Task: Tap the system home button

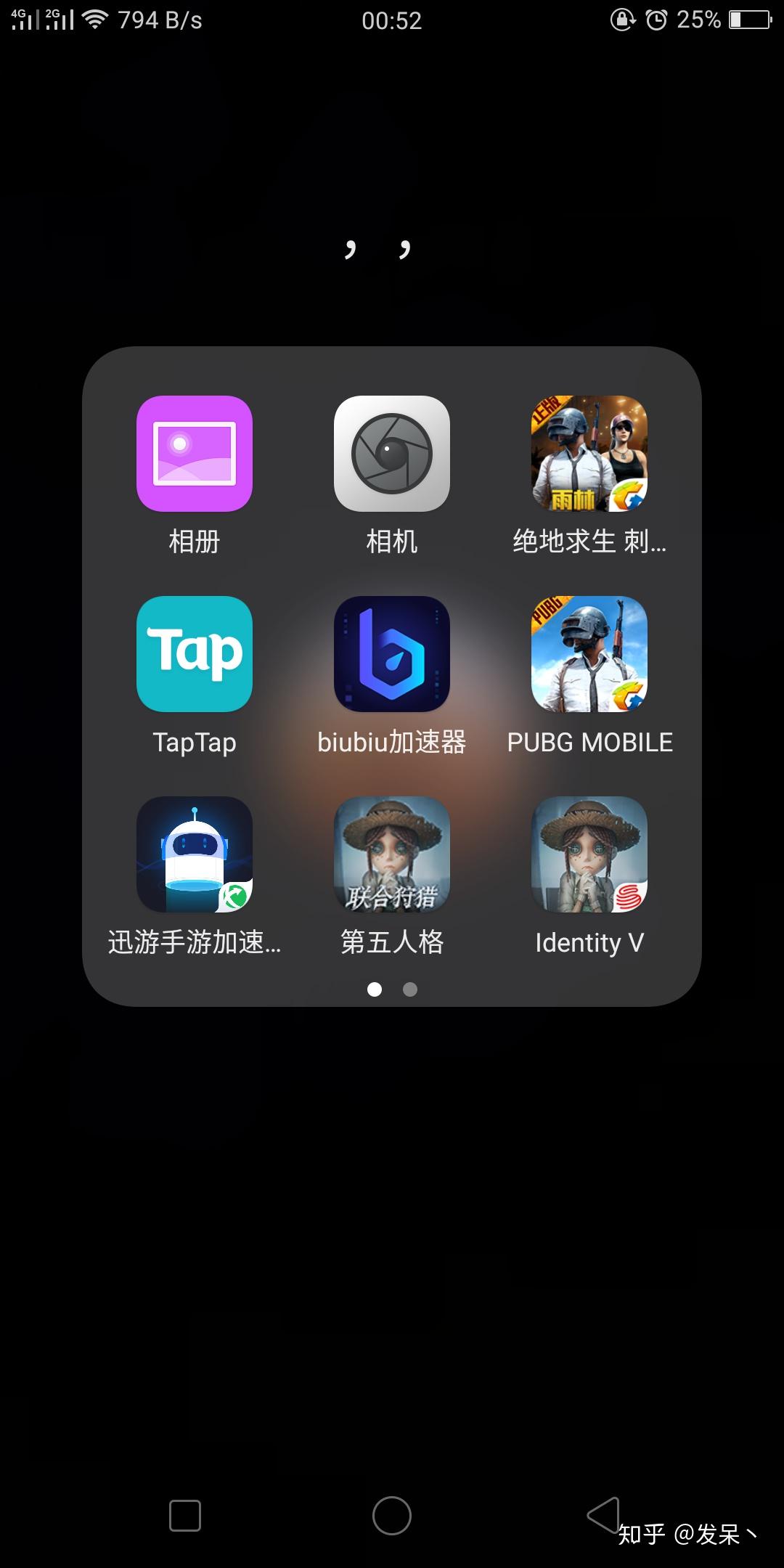Action: point(392,1516)
